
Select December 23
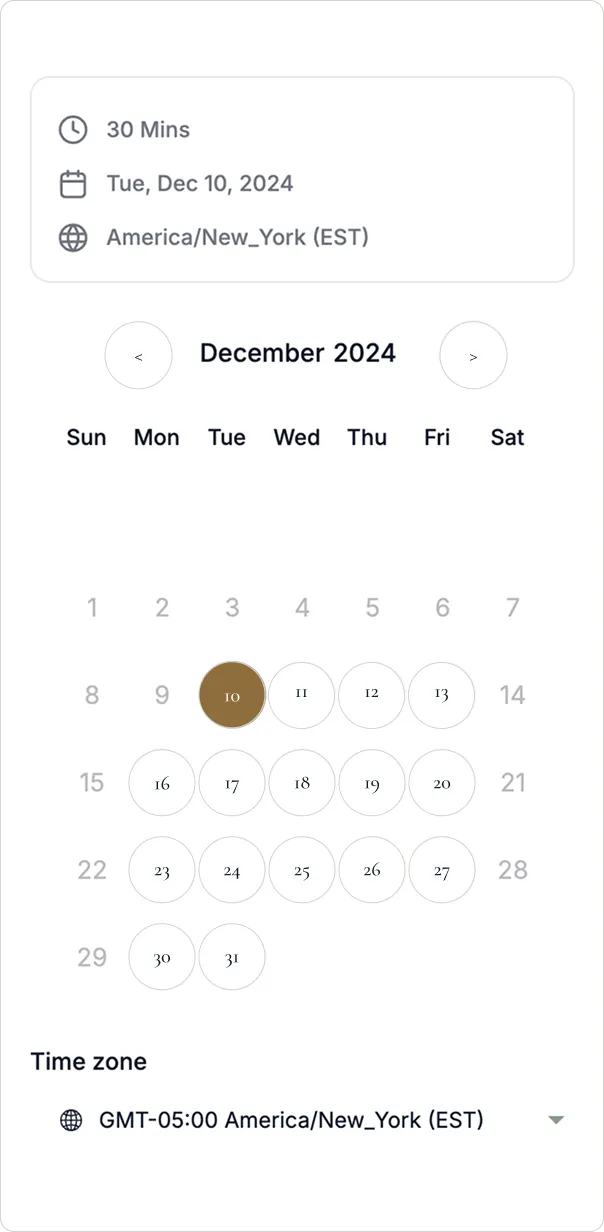162,870
